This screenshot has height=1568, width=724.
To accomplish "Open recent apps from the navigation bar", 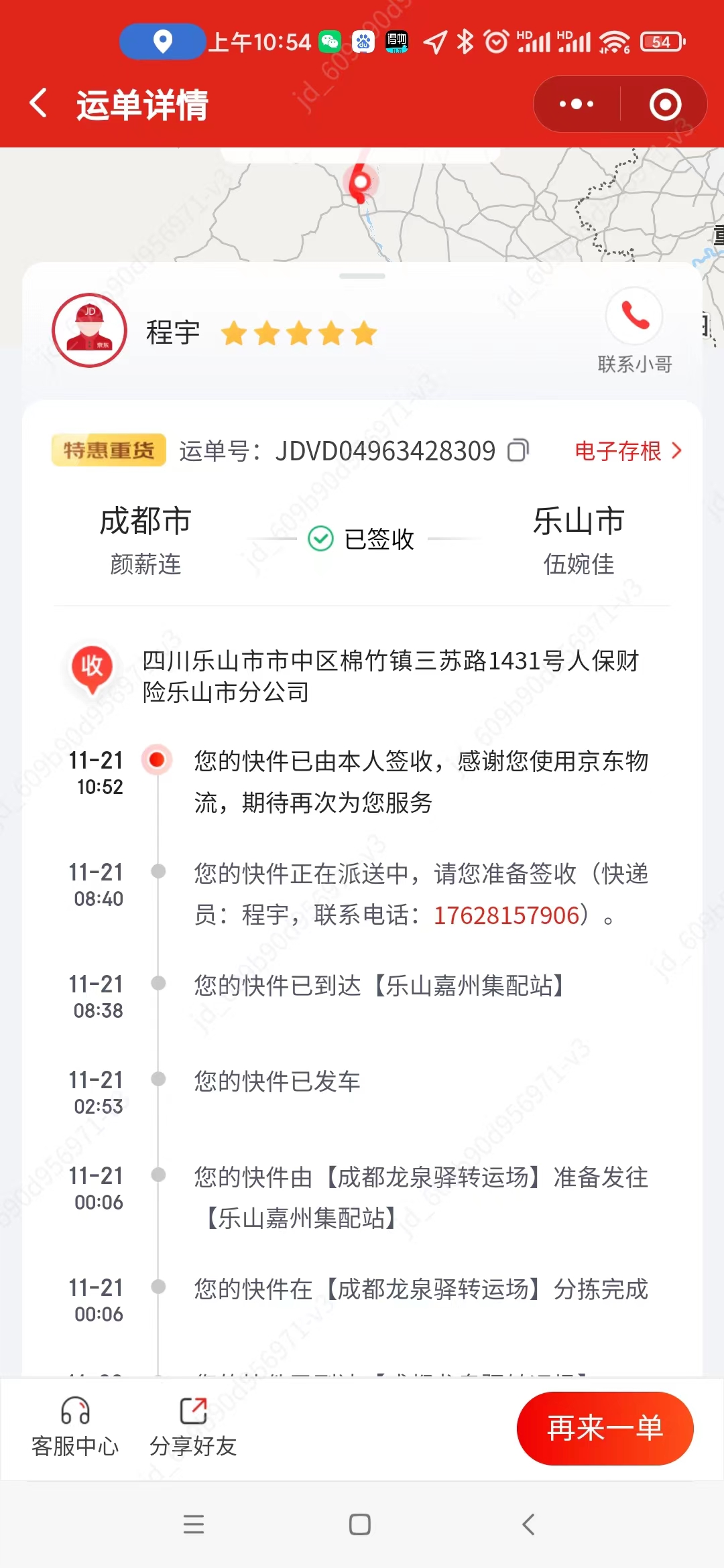I will [194, 1524].
